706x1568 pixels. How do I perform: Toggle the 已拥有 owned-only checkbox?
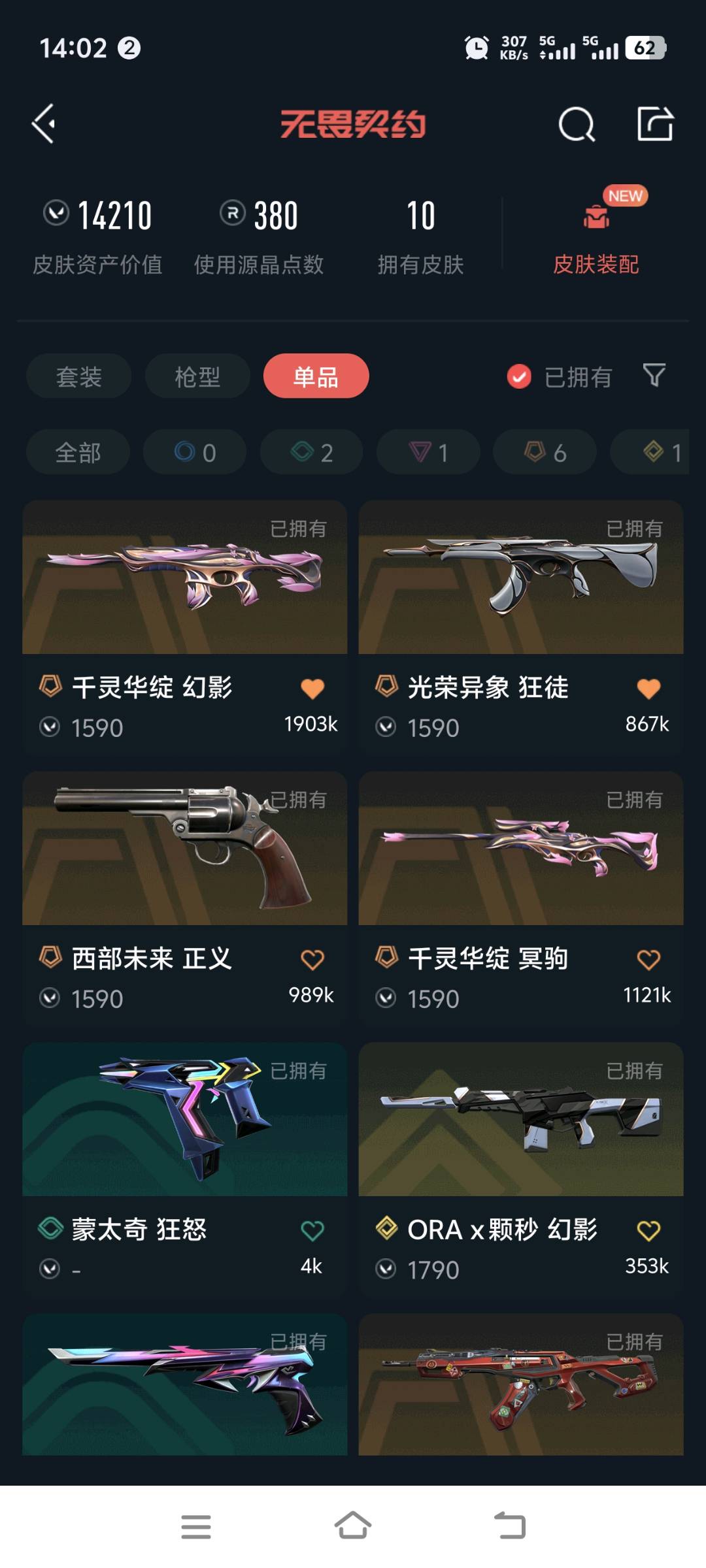[519, 376]
